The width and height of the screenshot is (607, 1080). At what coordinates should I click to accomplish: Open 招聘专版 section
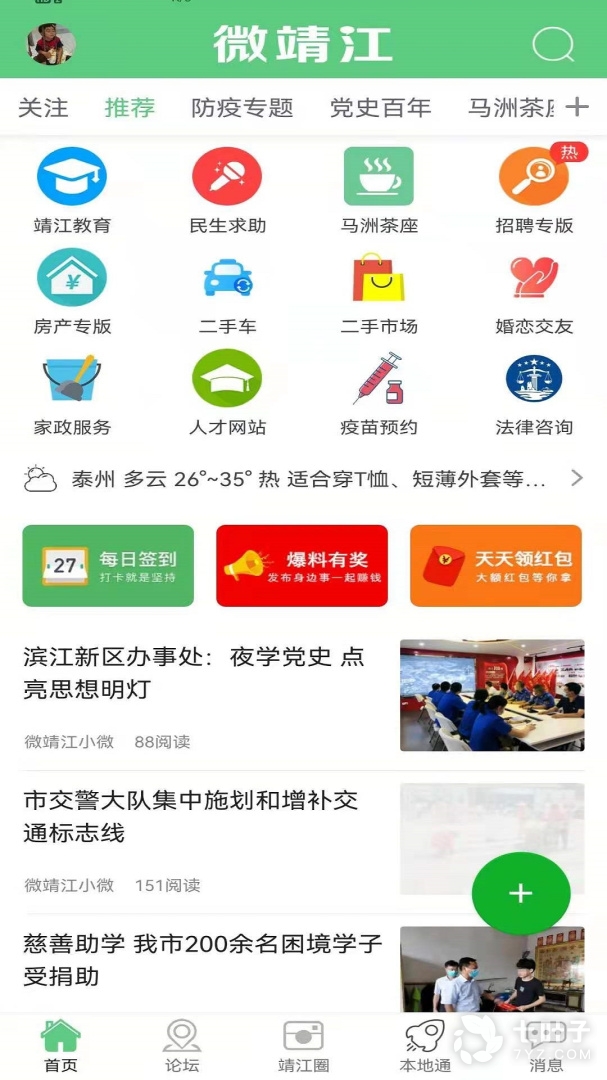point(534,190)
